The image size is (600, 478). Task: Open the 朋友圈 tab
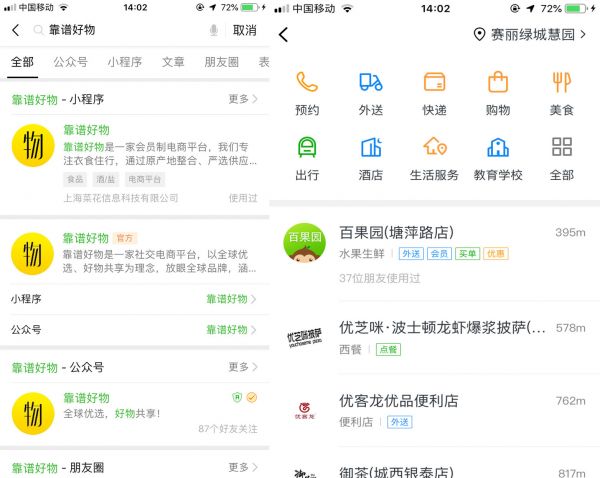point(221,62)
